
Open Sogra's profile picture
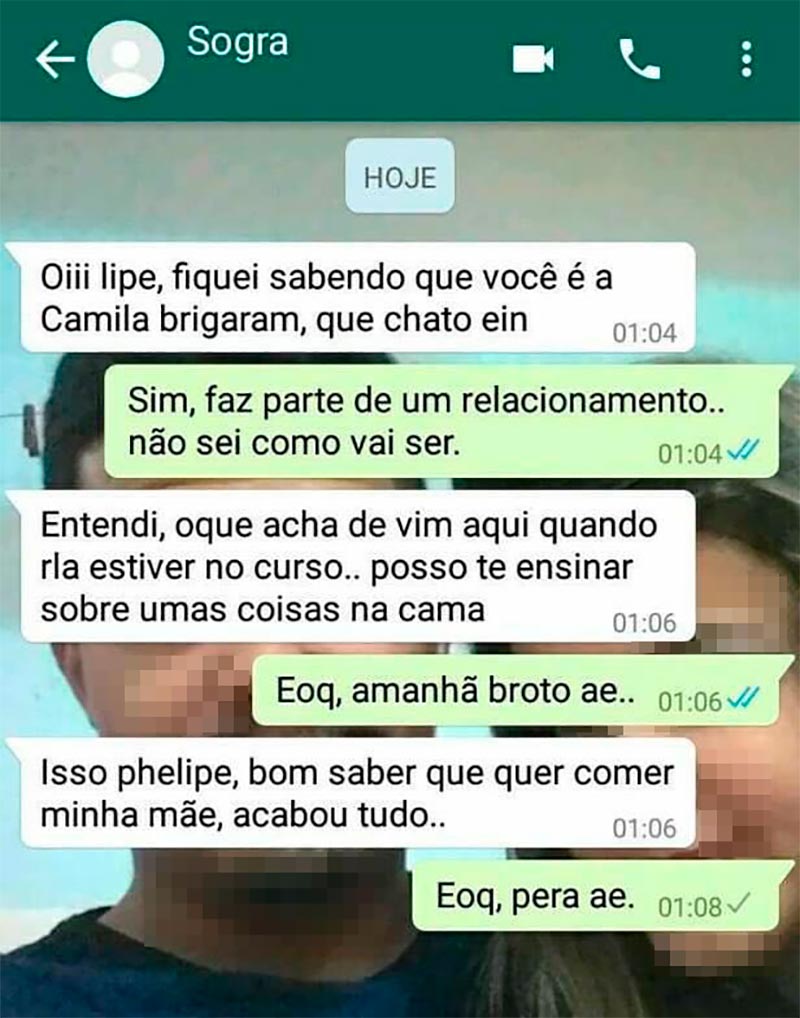[x=125, y=59]
